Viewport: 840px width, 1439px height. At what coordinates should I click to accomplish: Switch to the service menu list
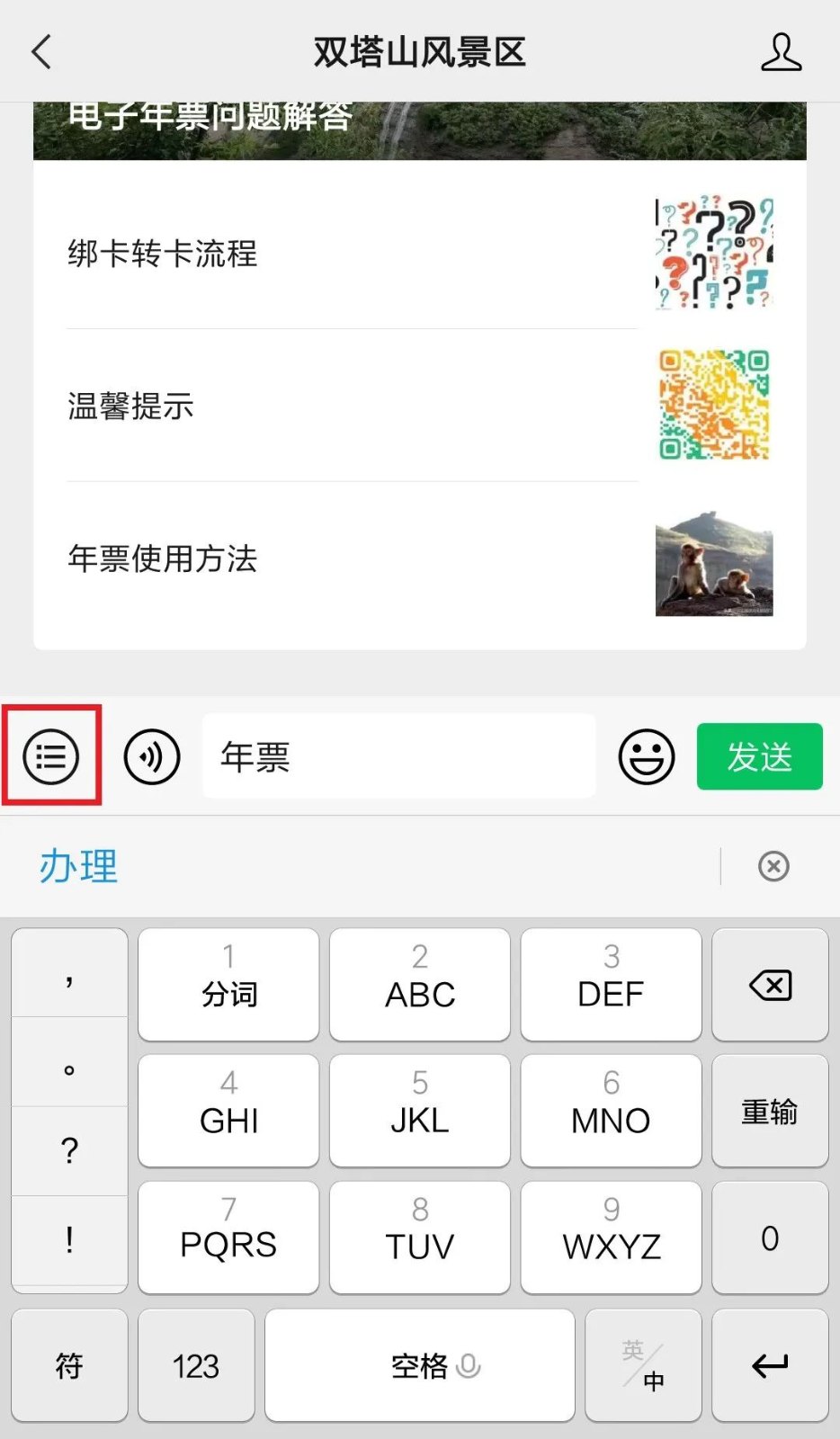tap(51, 756)
